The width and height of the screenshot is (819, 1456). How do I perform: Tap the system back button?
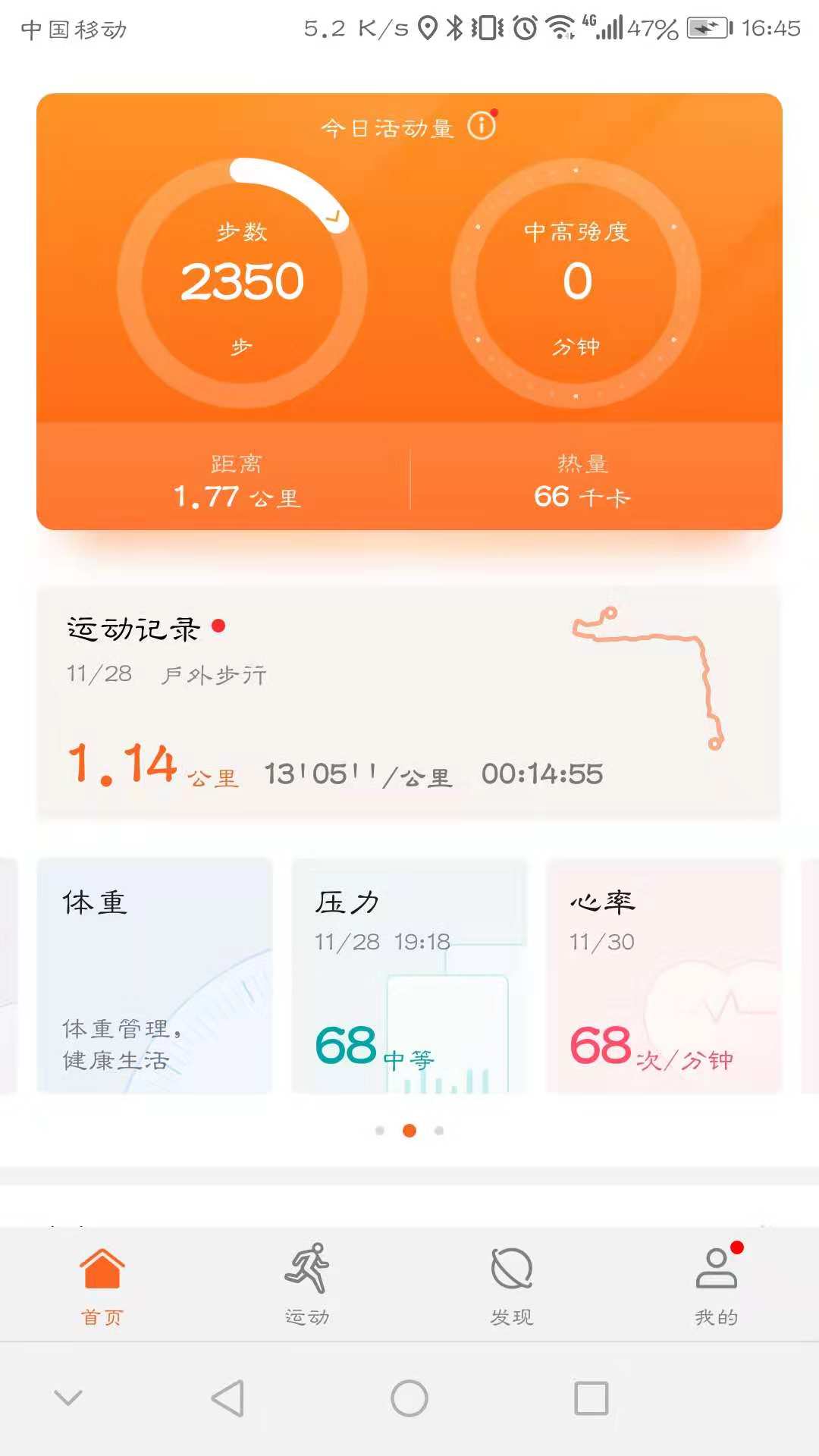pyautogui.click(x=227, y=1398)
